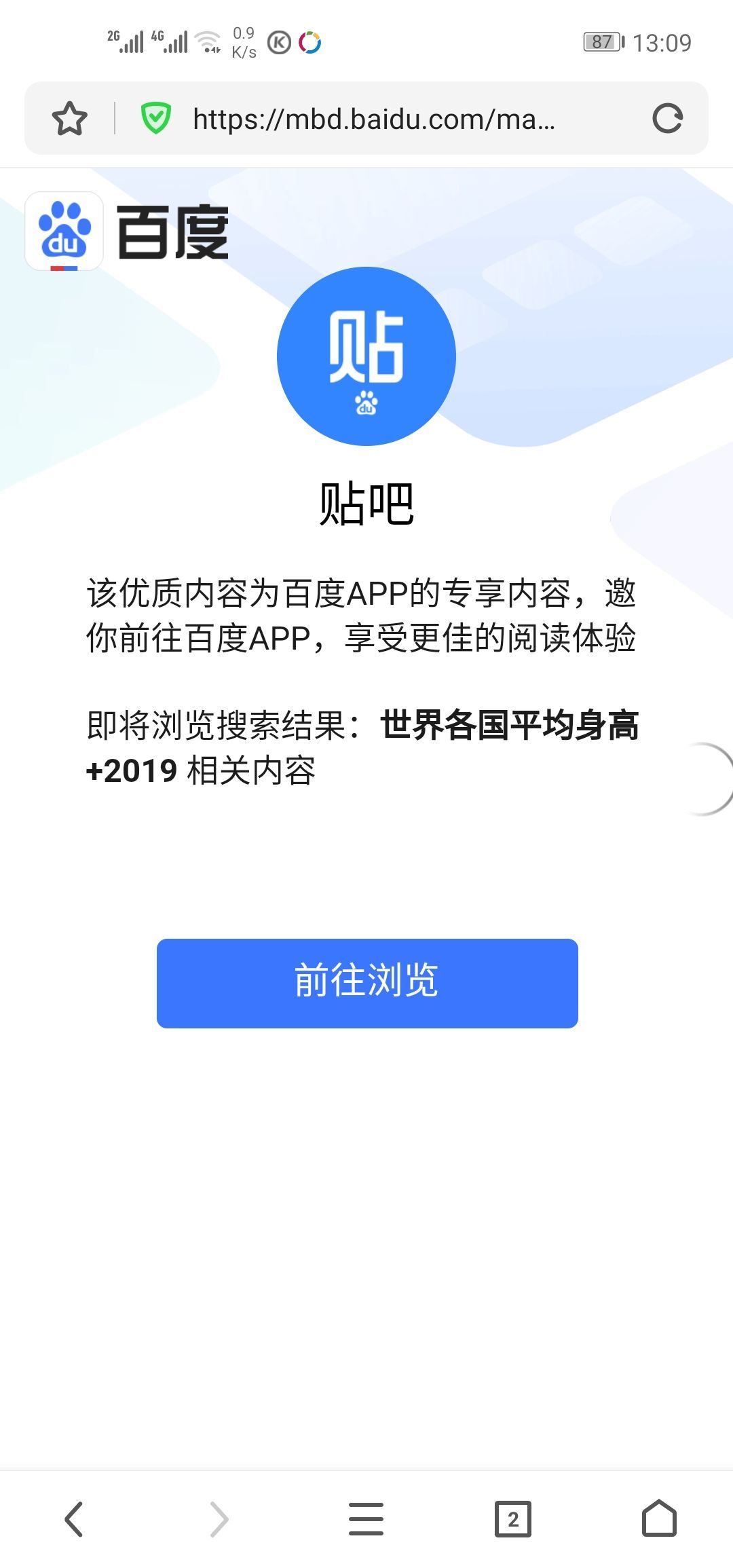
Task: Reload the current page
Action: pos(667,119)
